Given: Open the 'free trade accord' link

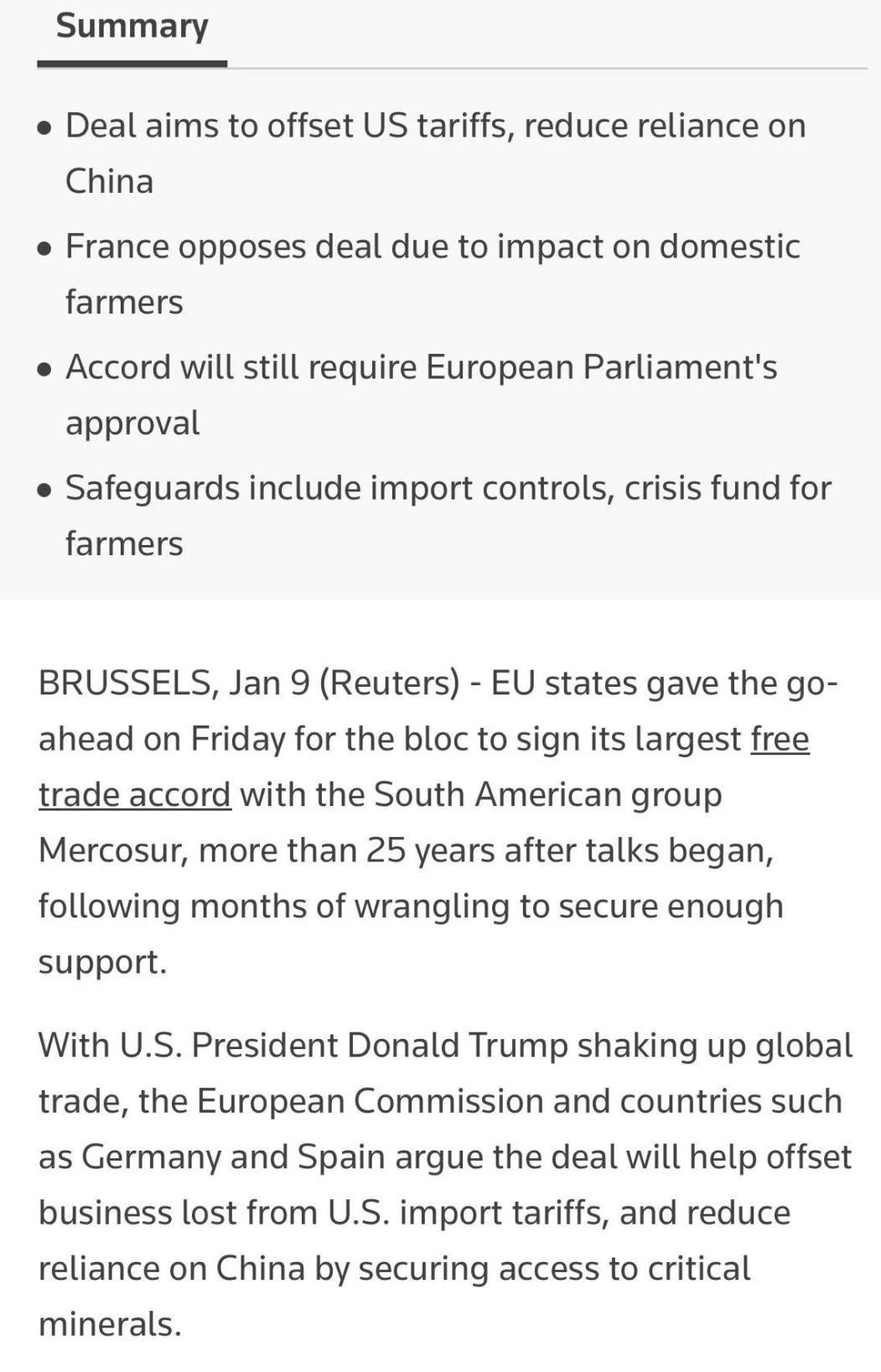Looking at the screenshot, I should coord(134,794).
